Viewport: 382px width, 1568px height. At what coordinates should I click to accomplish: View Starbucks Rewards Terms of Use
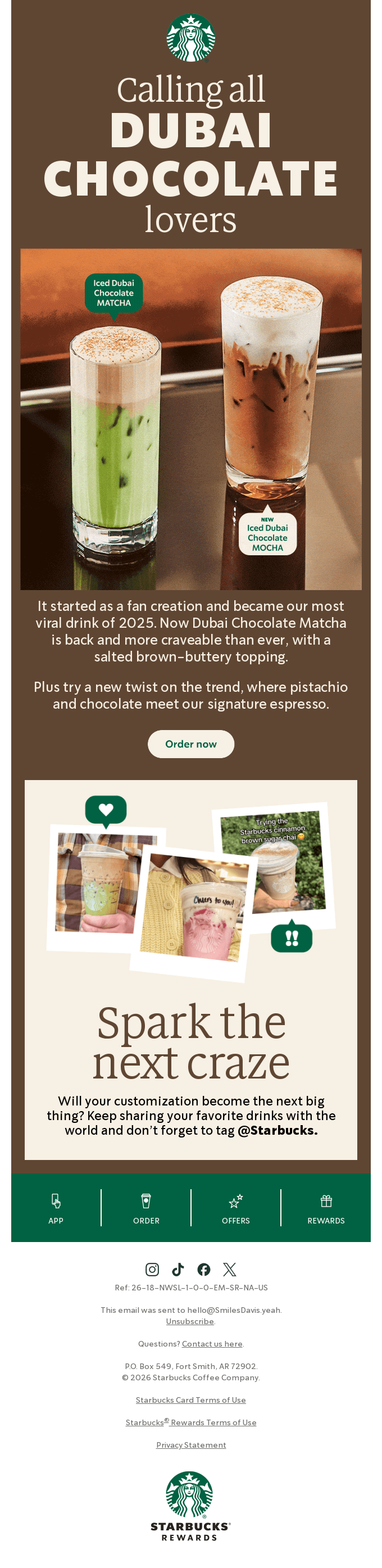(190, 1422)
